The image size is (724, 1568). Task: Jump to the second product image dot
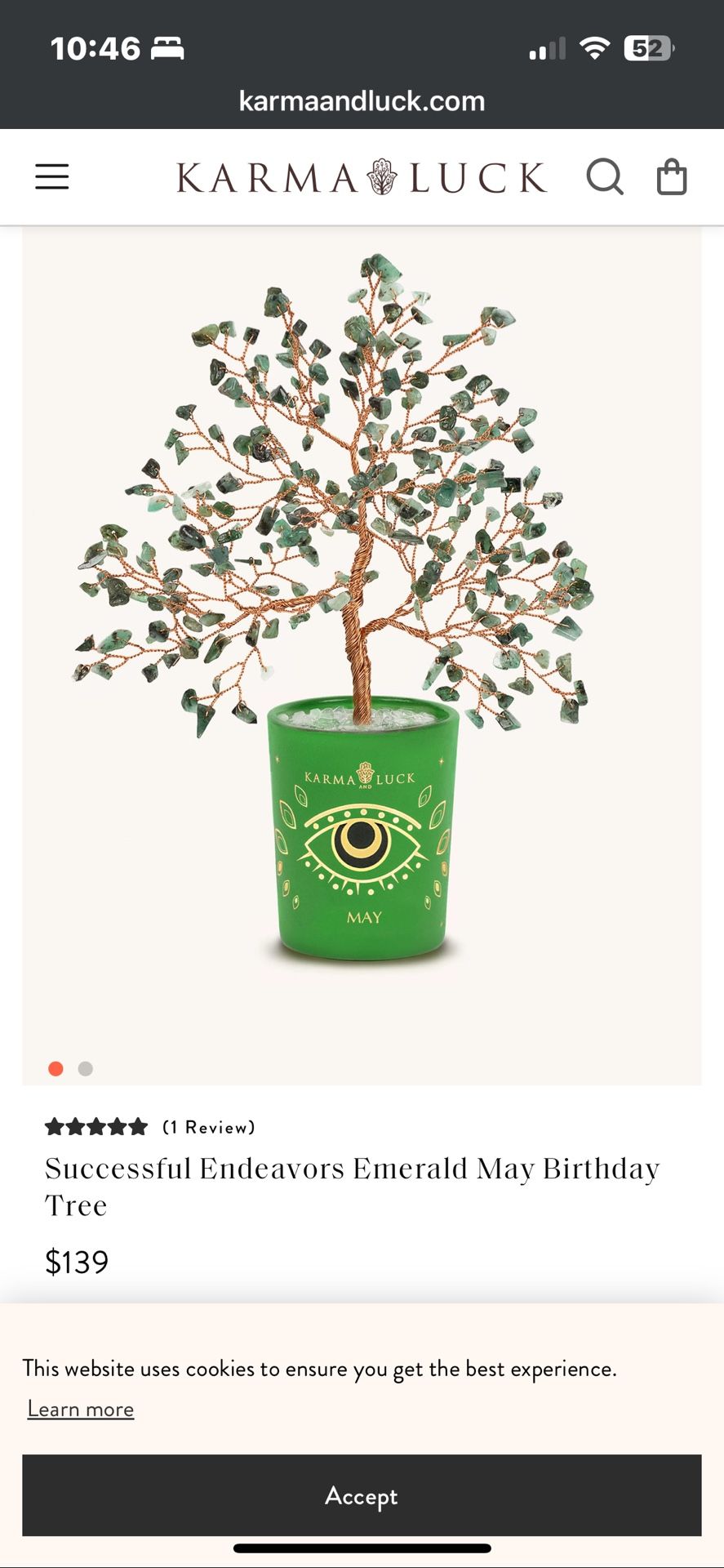pos(86,1068)
